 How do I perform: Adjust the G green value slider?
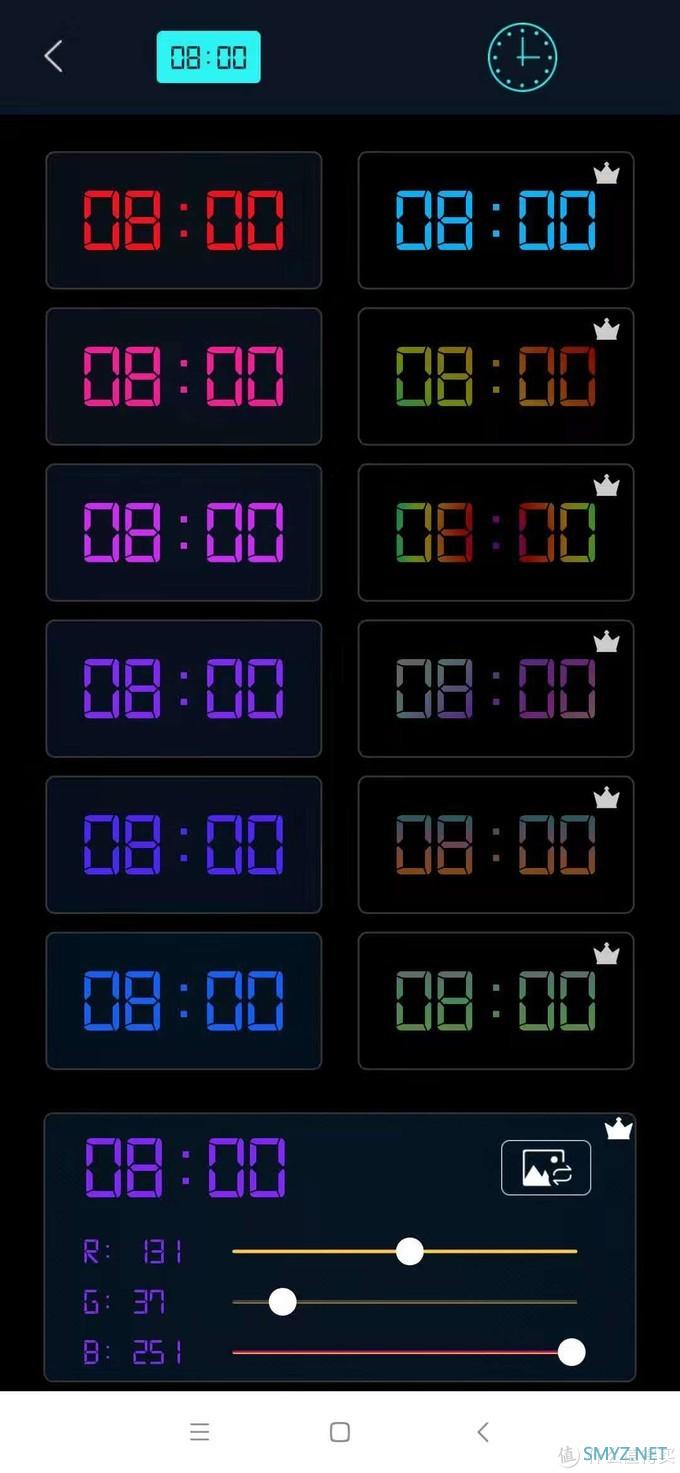(283, 1302)
